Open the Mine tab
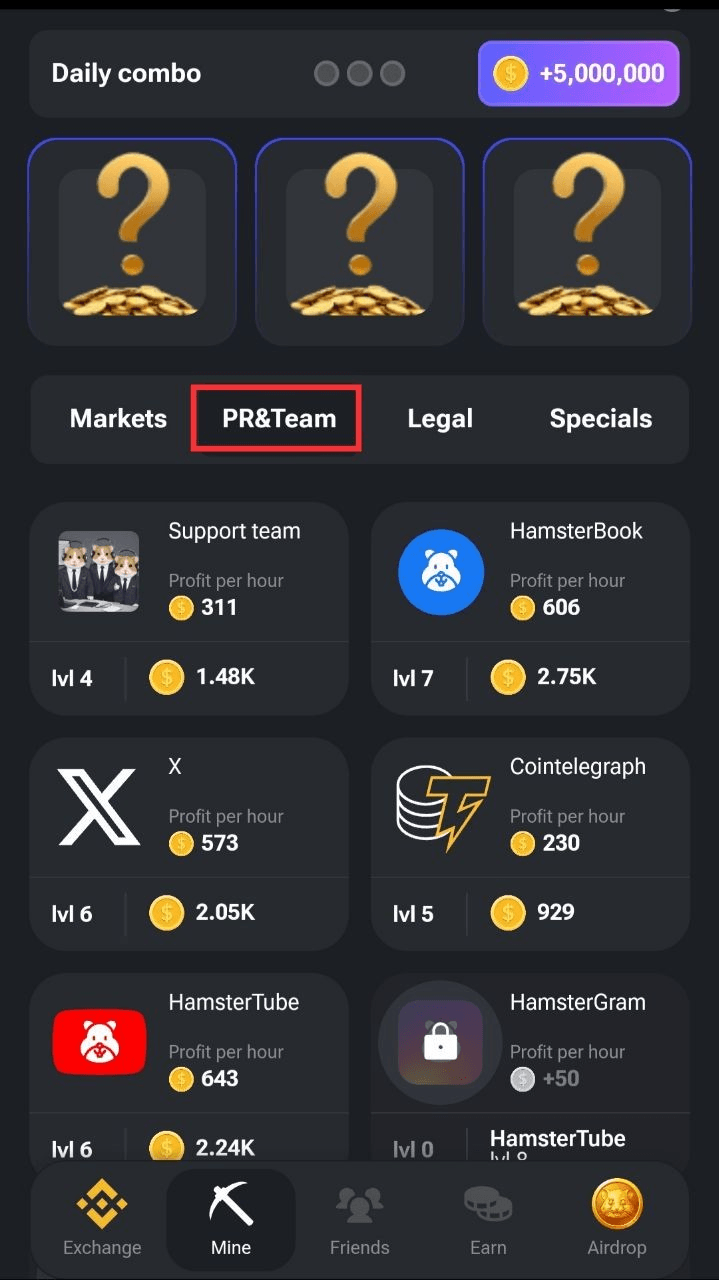 point(231,1218)
